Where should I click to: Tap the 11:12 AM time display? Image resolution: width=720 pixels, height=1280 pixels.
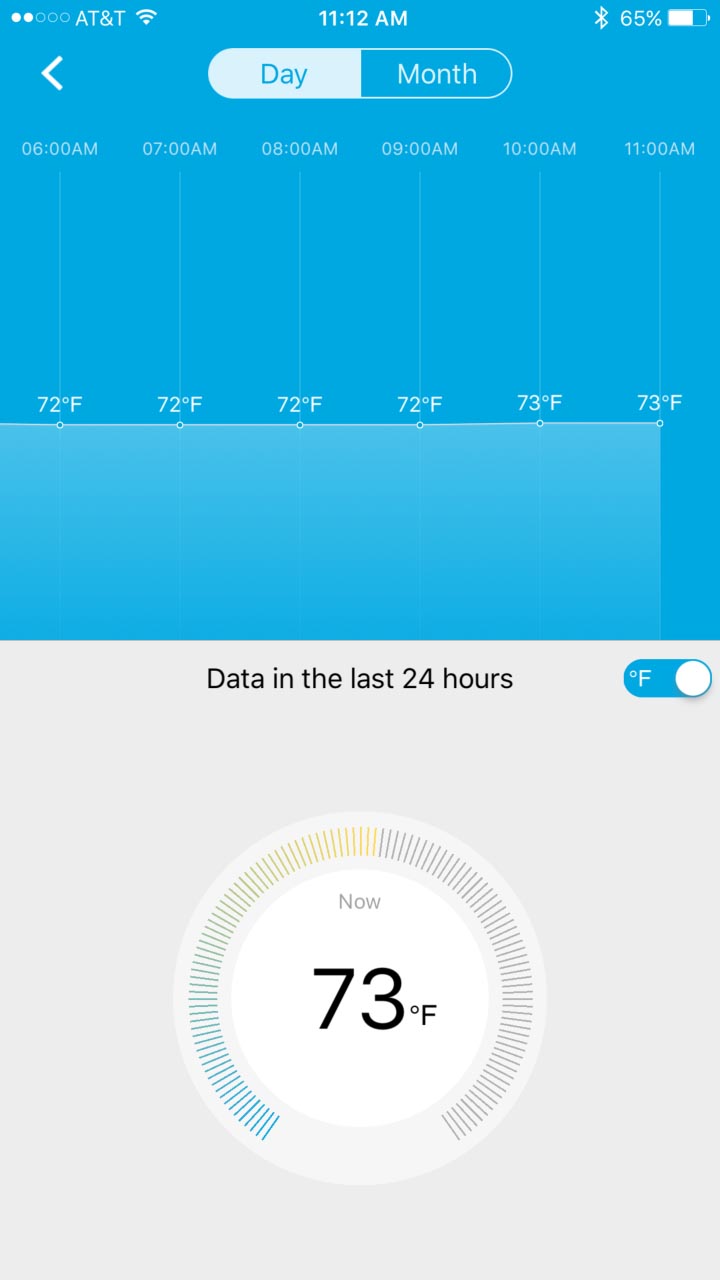point(362,17)
